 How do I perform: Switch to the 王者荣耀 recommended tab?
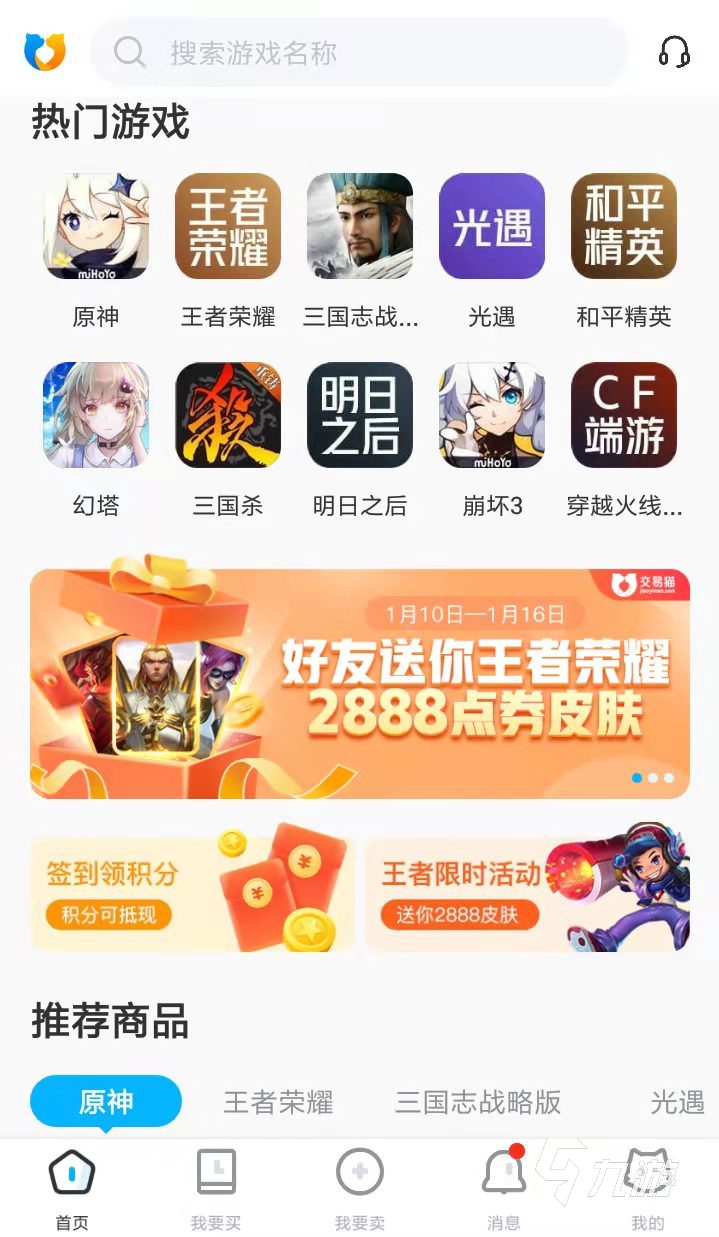coord(278,1102)
